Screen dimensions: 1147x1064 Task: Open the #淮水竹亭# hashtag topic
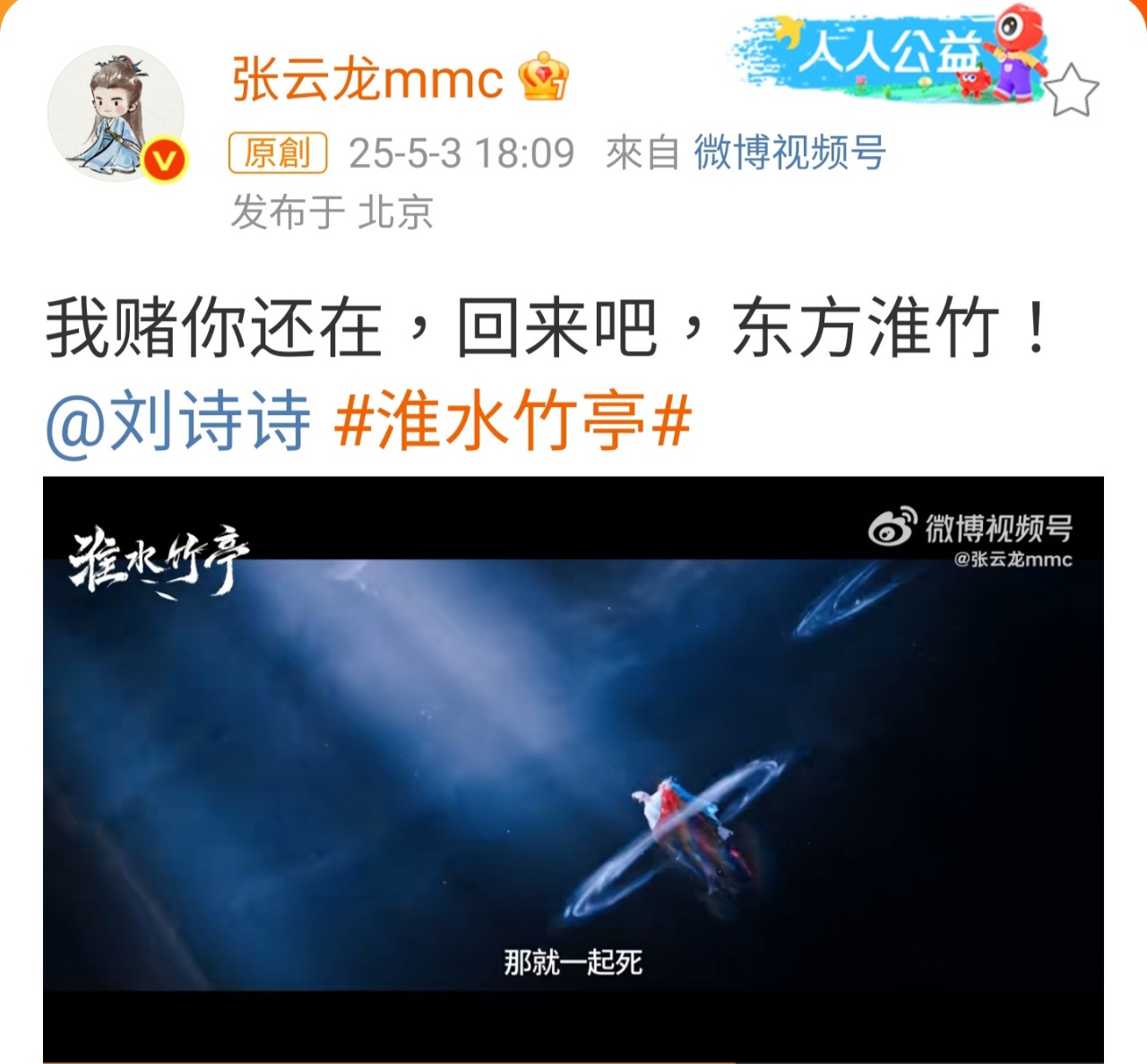[513, 420]
